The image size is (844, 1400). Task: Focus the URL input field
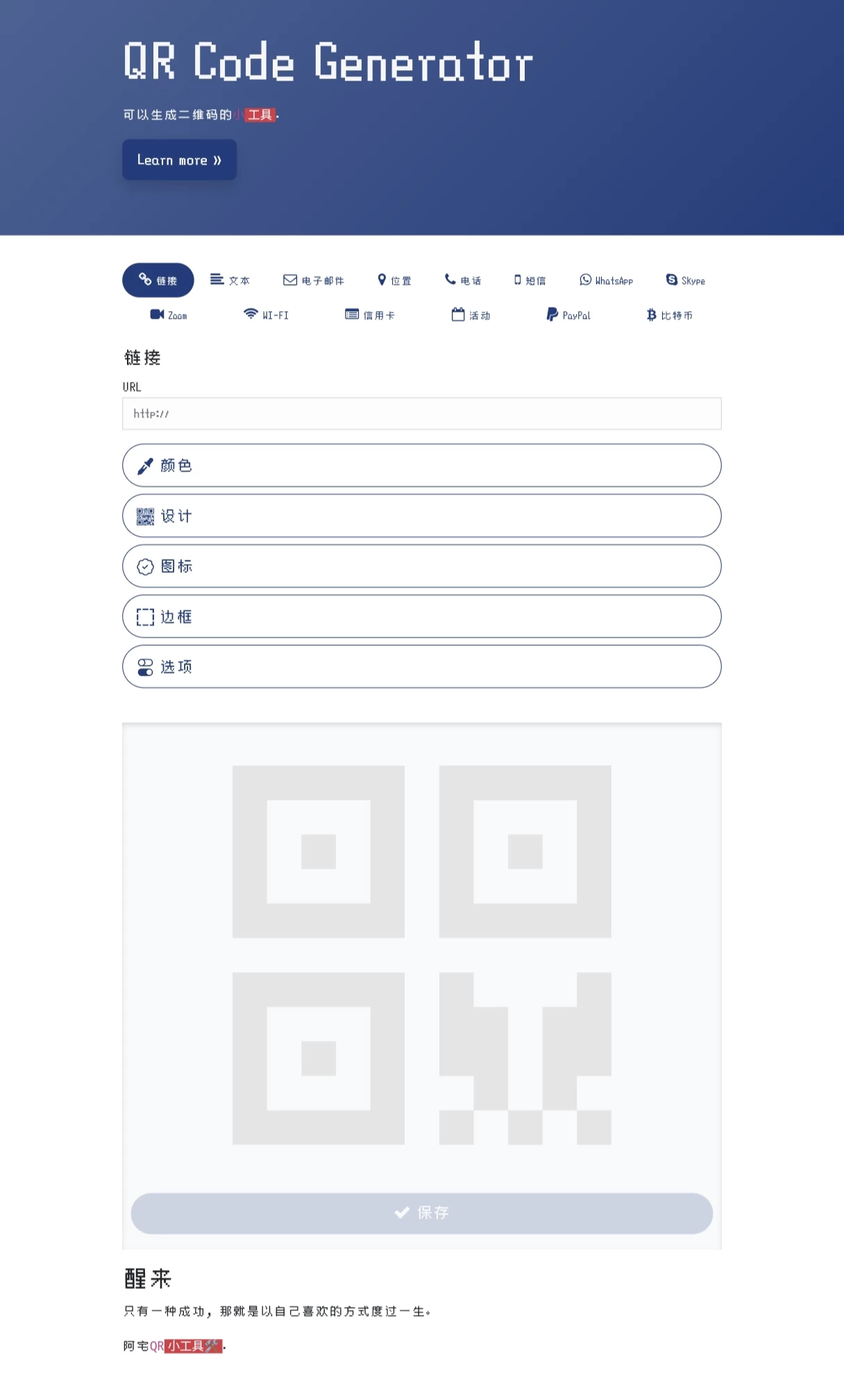pos(421,414)
